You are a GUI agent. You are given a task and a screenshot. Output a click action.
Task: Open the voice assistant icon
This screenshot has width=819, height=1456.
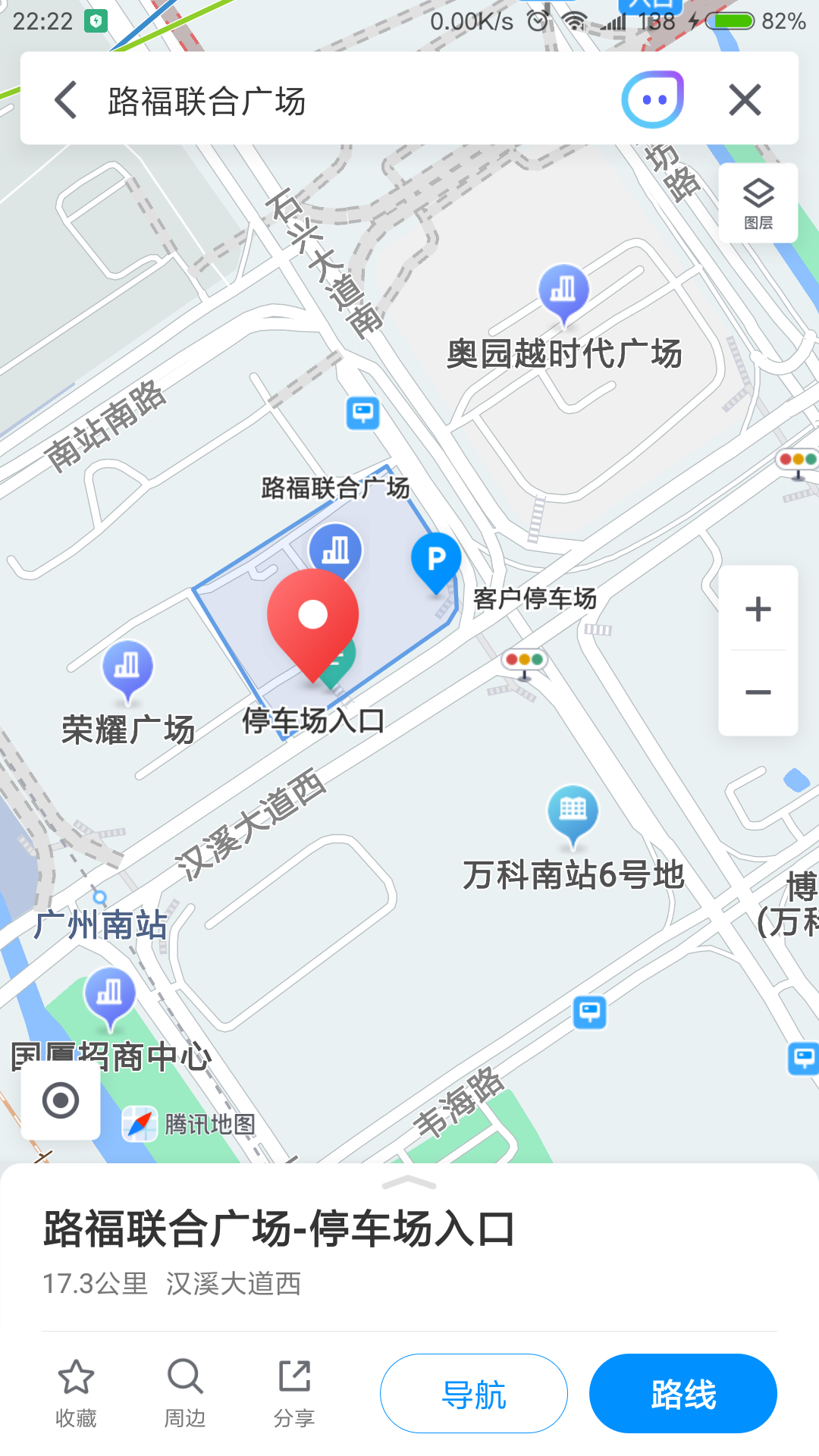(653, 99)
